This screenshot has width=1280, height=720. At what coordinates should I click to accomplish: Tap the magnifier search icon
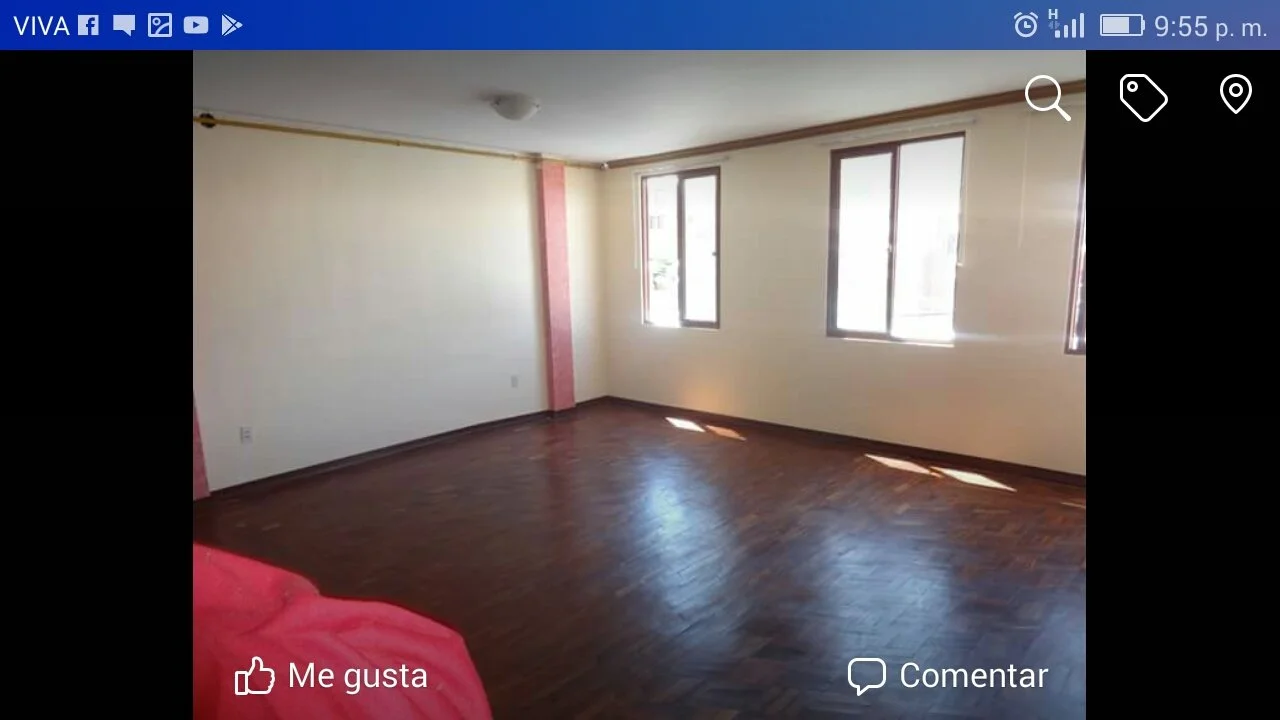point(1047,97)
